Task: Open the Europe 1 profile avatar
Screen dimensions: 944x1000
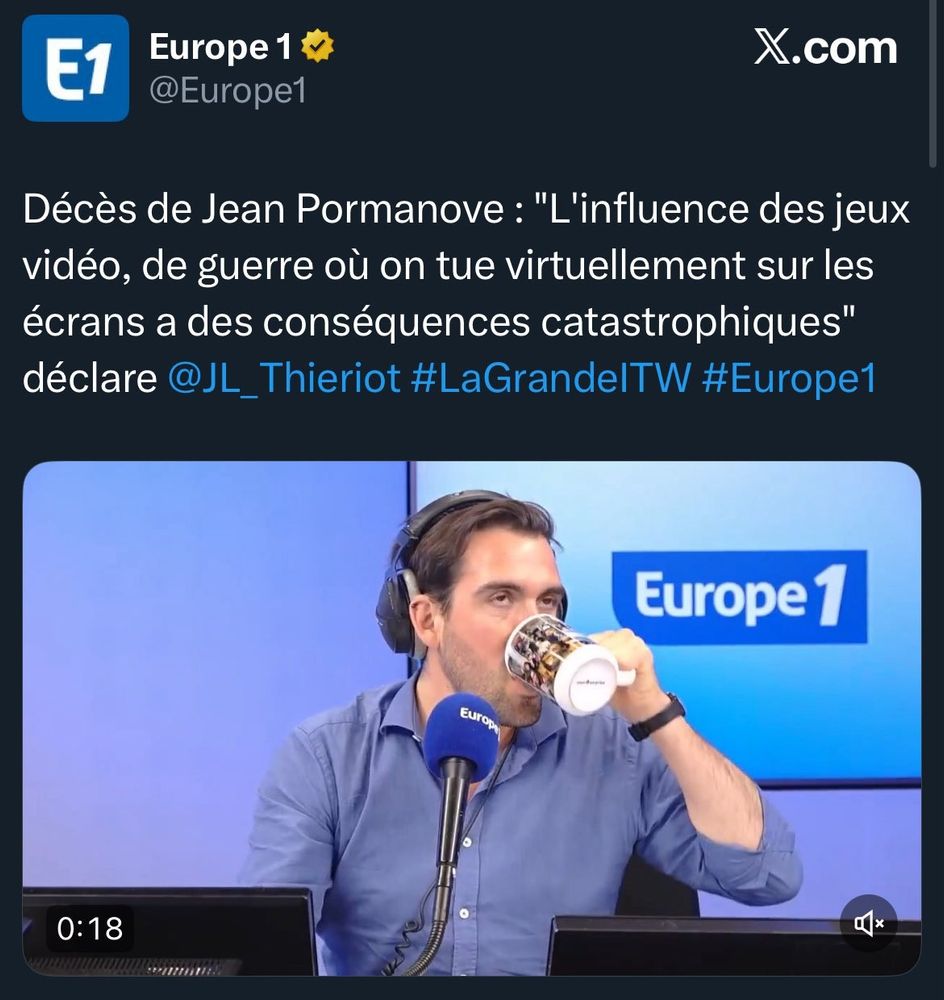Action: (75, 68)
